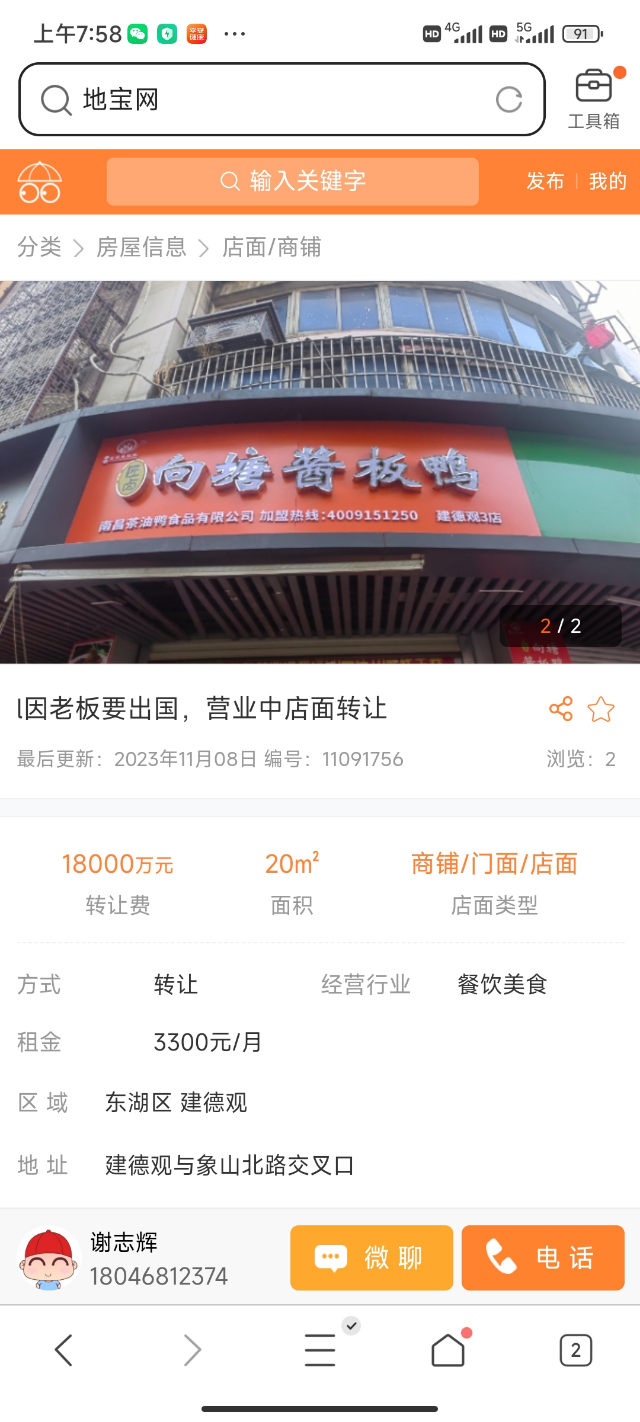Share this shop transfer listing
The image size is (640, 1422).
561,709
